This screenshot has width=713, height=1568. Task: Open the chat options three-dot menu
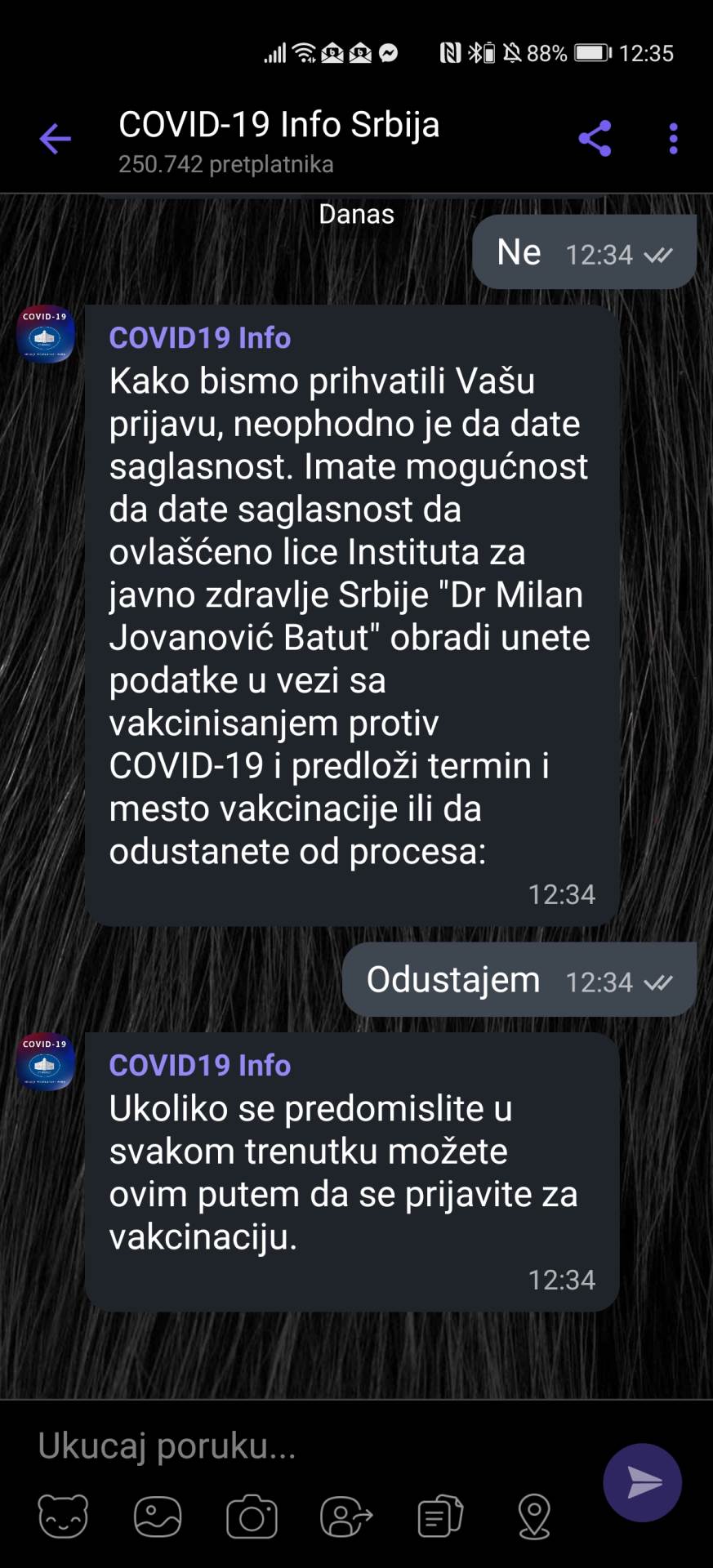point(672,137)
